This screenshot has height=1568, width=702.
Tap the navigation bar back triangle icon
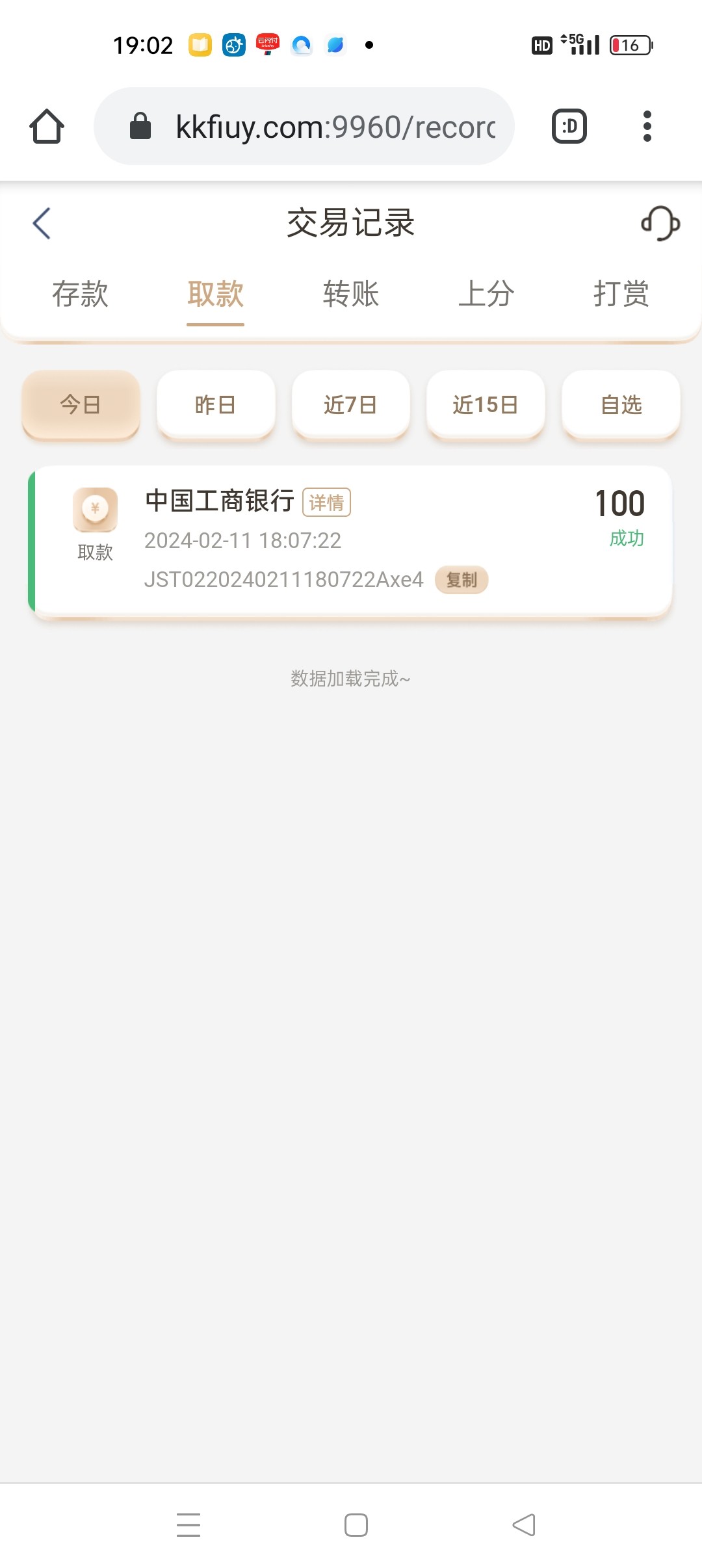tap(524, 1524)
